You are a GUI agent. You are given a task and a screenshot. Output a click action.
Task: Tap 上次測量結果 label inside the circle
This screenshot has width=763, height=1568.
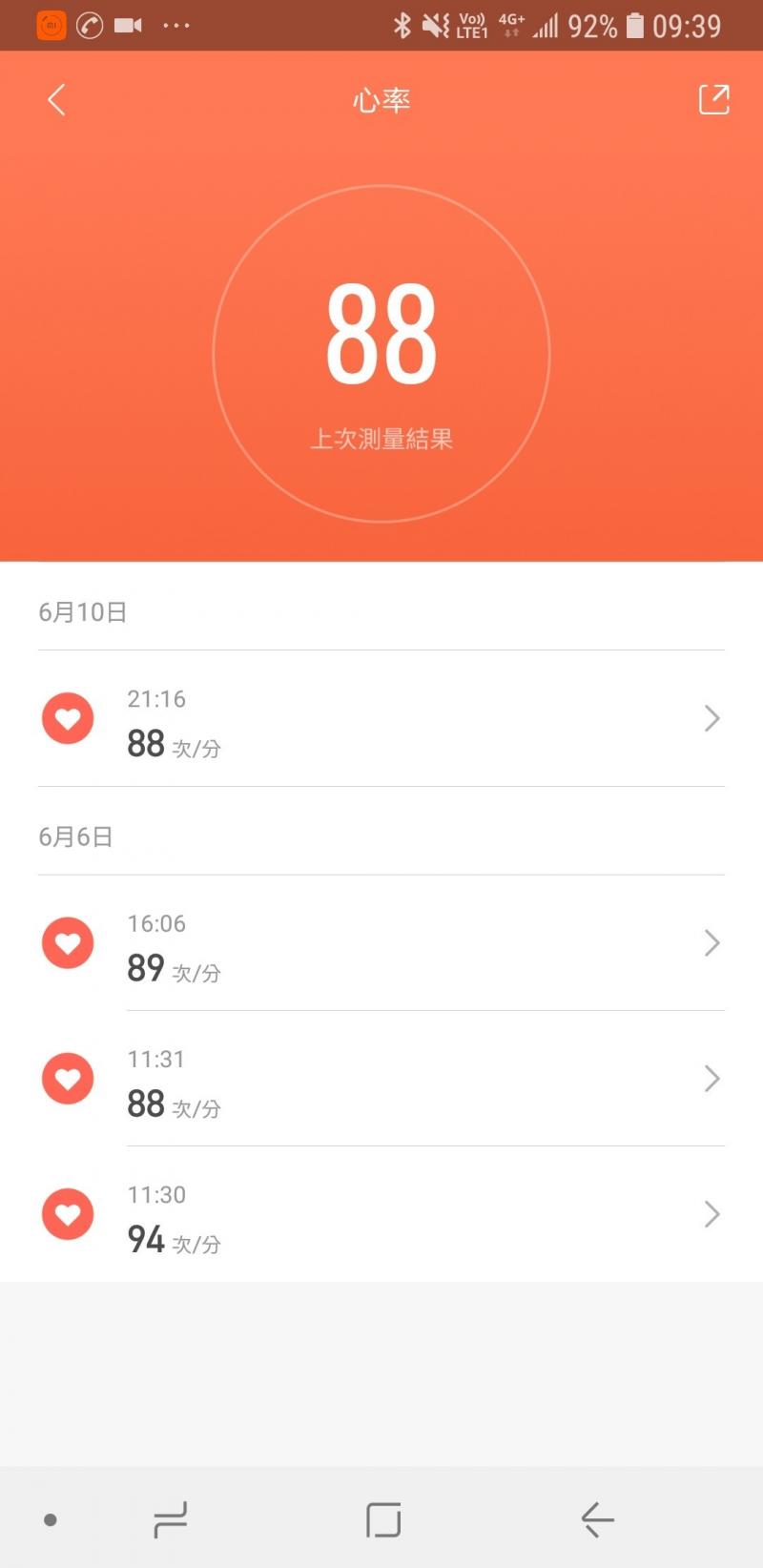tap(381, 439)
